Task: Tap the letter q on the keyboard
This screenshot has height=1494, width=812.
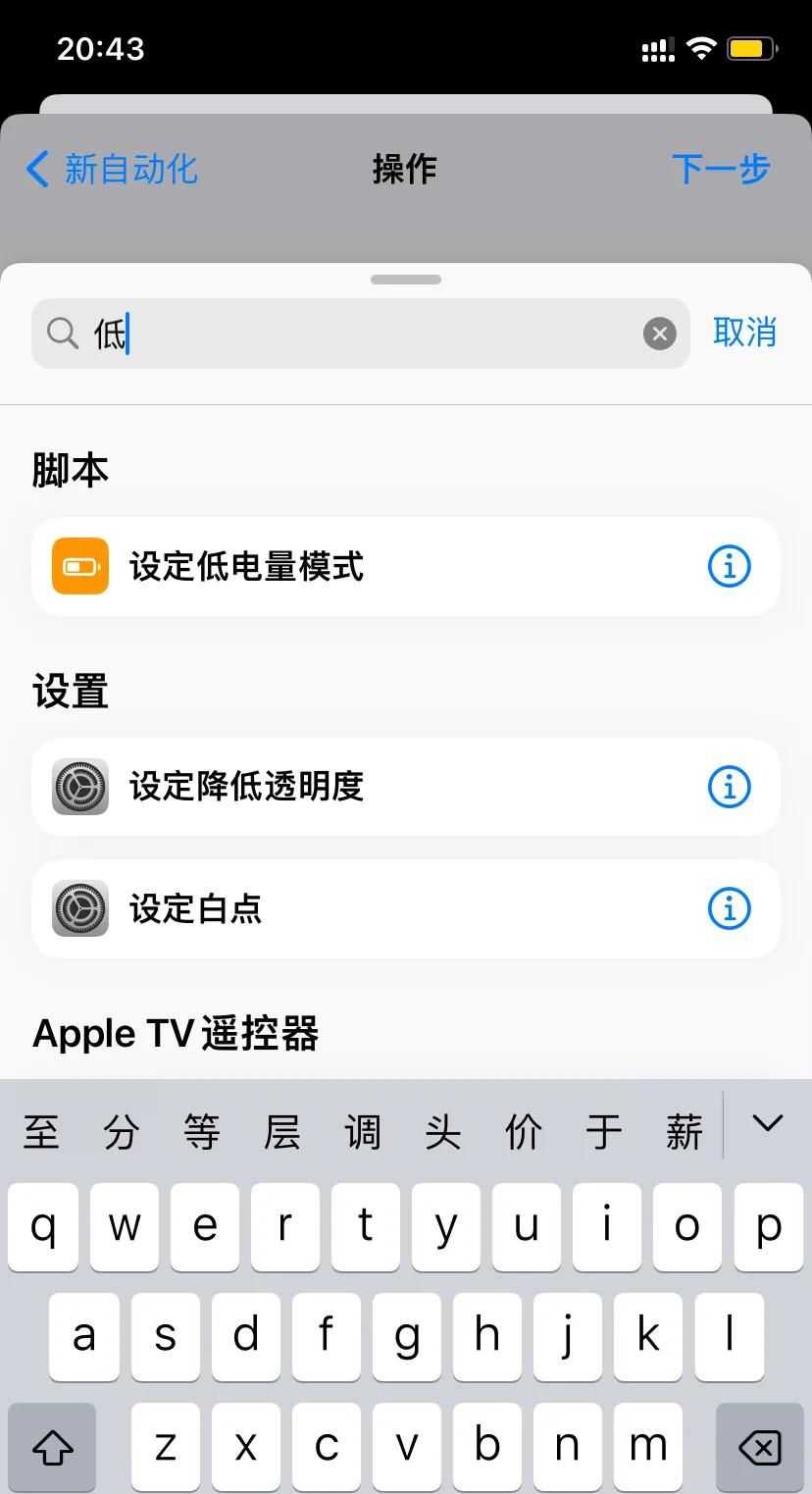Action: point(43,1226)
